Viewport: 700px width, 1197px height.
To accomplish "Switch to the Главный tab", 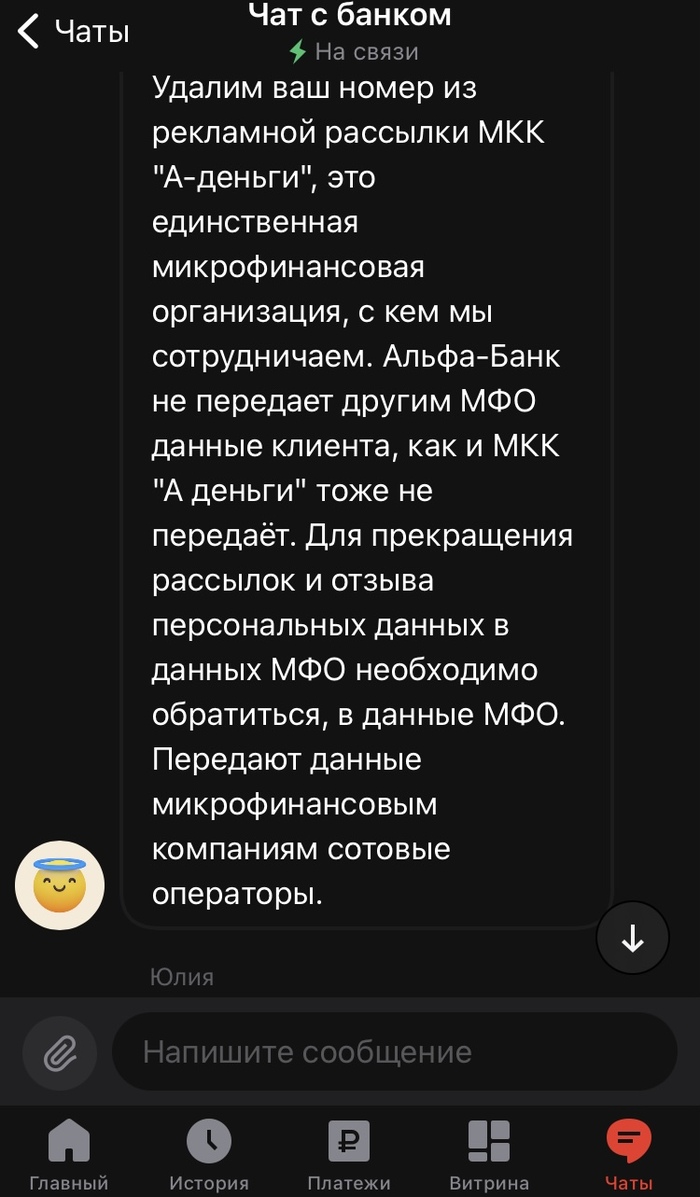I will pyautogui.click(x=69, y=1154).
